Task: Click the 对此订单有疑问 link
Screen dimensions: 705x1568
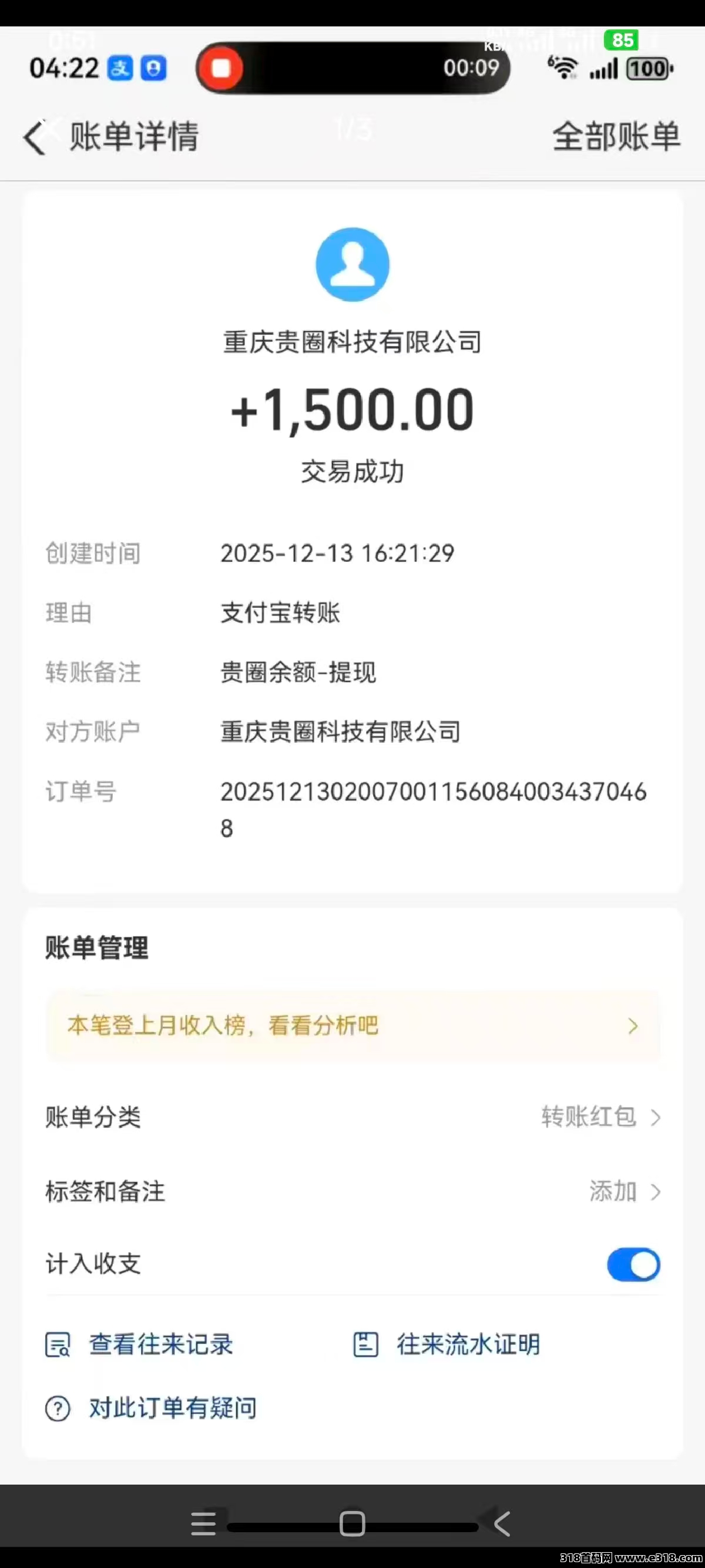Action: [x=172, y=1407]
